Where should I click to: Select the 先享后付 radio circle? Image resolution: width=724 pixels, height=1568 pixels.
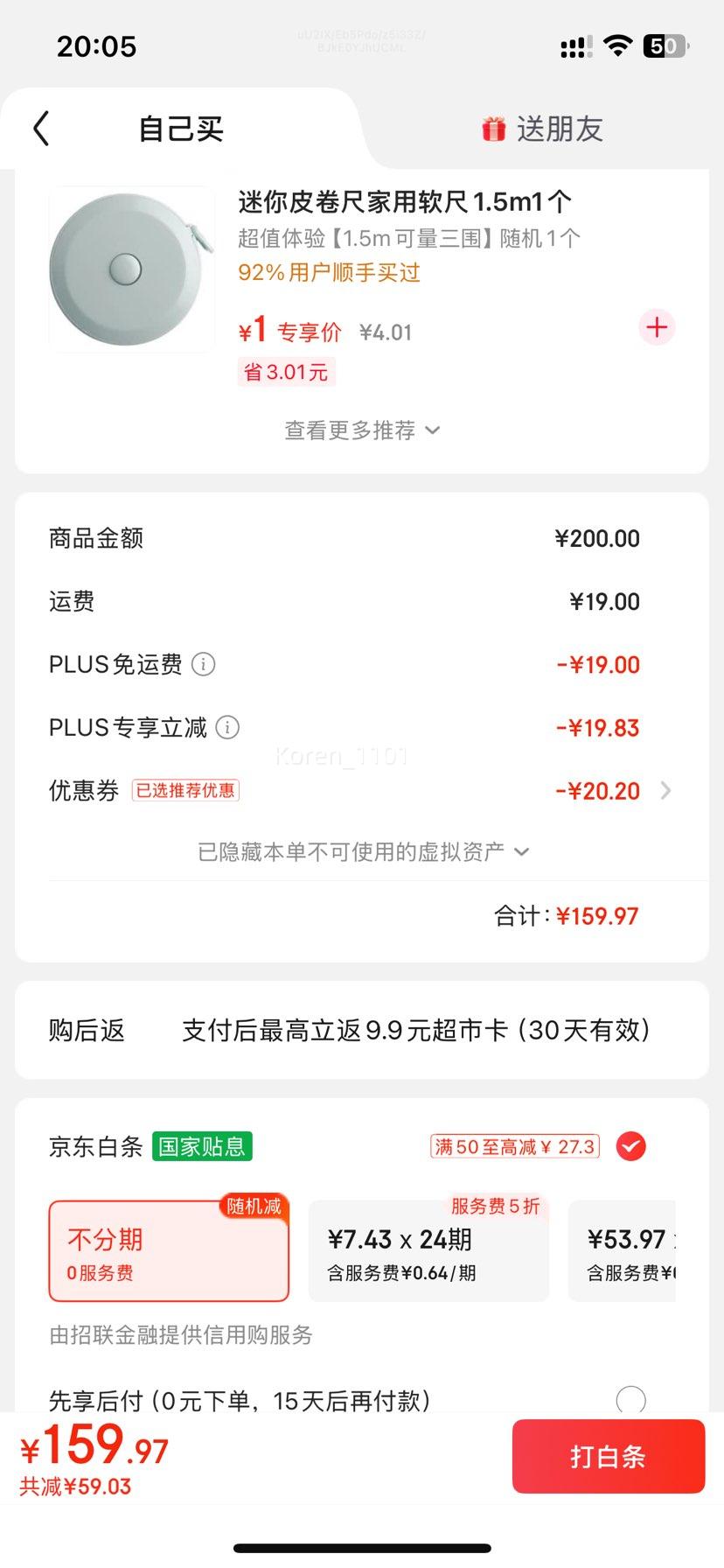(x=630, y=1400)
